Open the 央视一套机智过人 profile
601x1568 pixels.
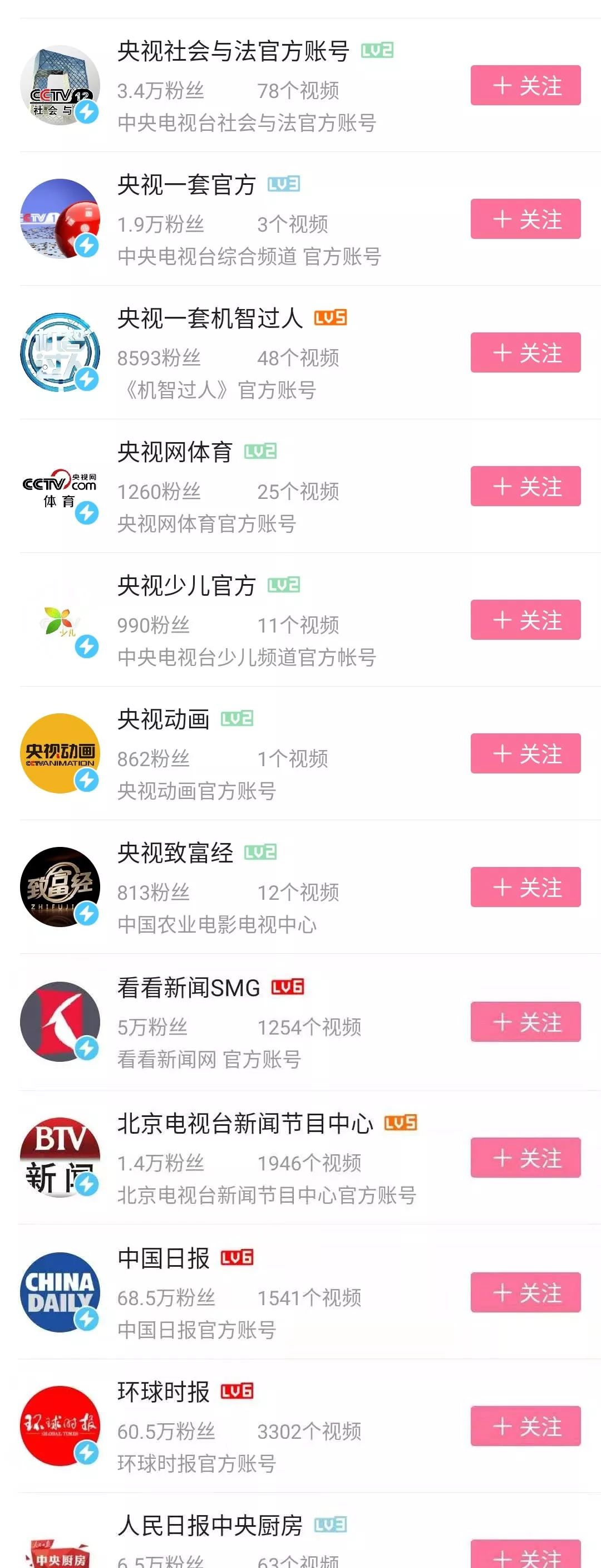[210, 318]
